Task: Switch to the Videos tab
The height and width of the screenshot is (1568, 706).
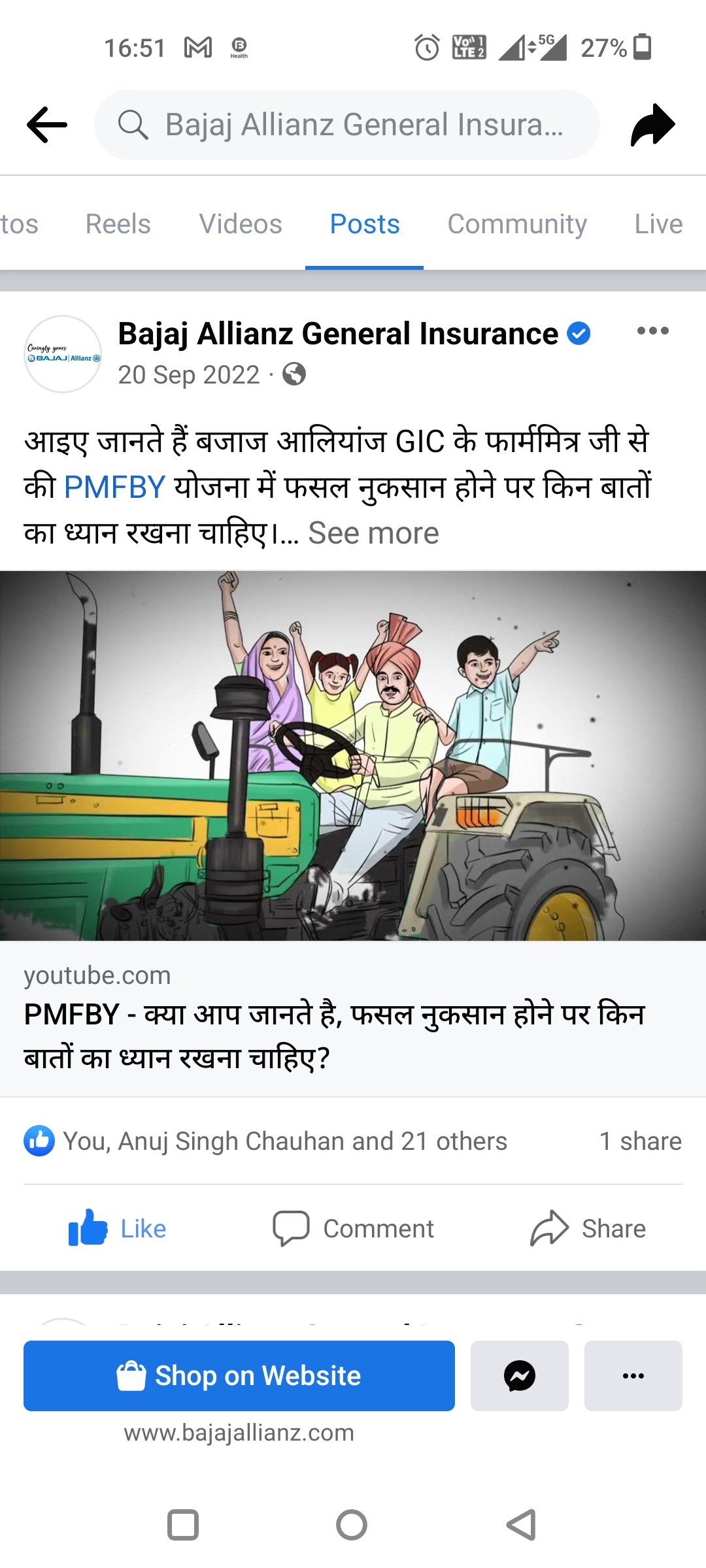Action: pyautogui.click(x=241, y=224)
